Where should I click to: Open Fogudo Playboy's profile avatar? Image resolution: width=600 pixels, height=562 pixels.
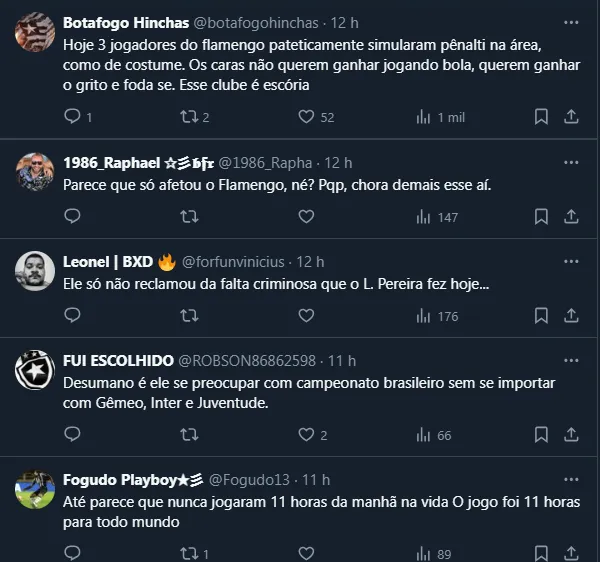pos(35,490)
